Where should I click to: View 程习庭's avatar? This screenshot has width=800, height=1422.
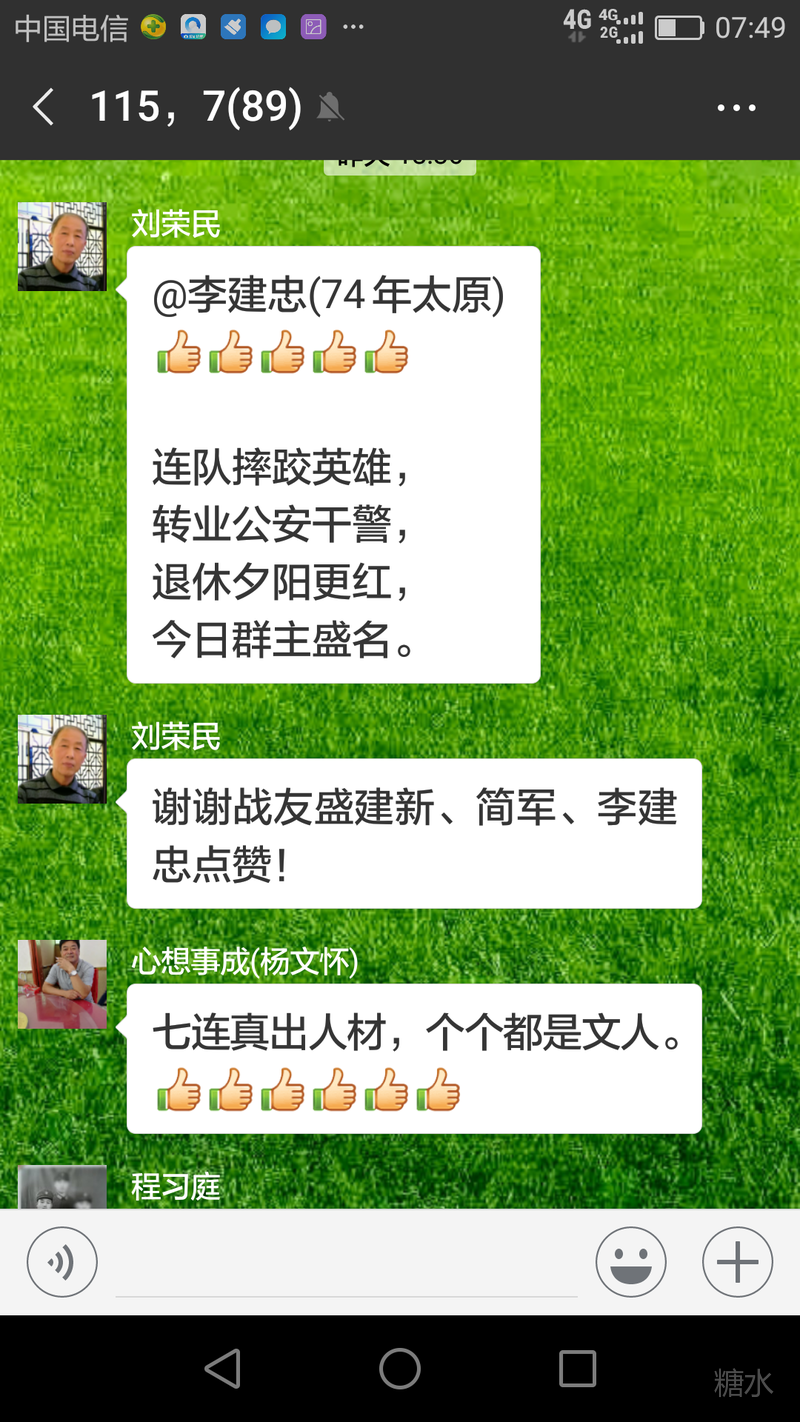(x=62, y=1188)
